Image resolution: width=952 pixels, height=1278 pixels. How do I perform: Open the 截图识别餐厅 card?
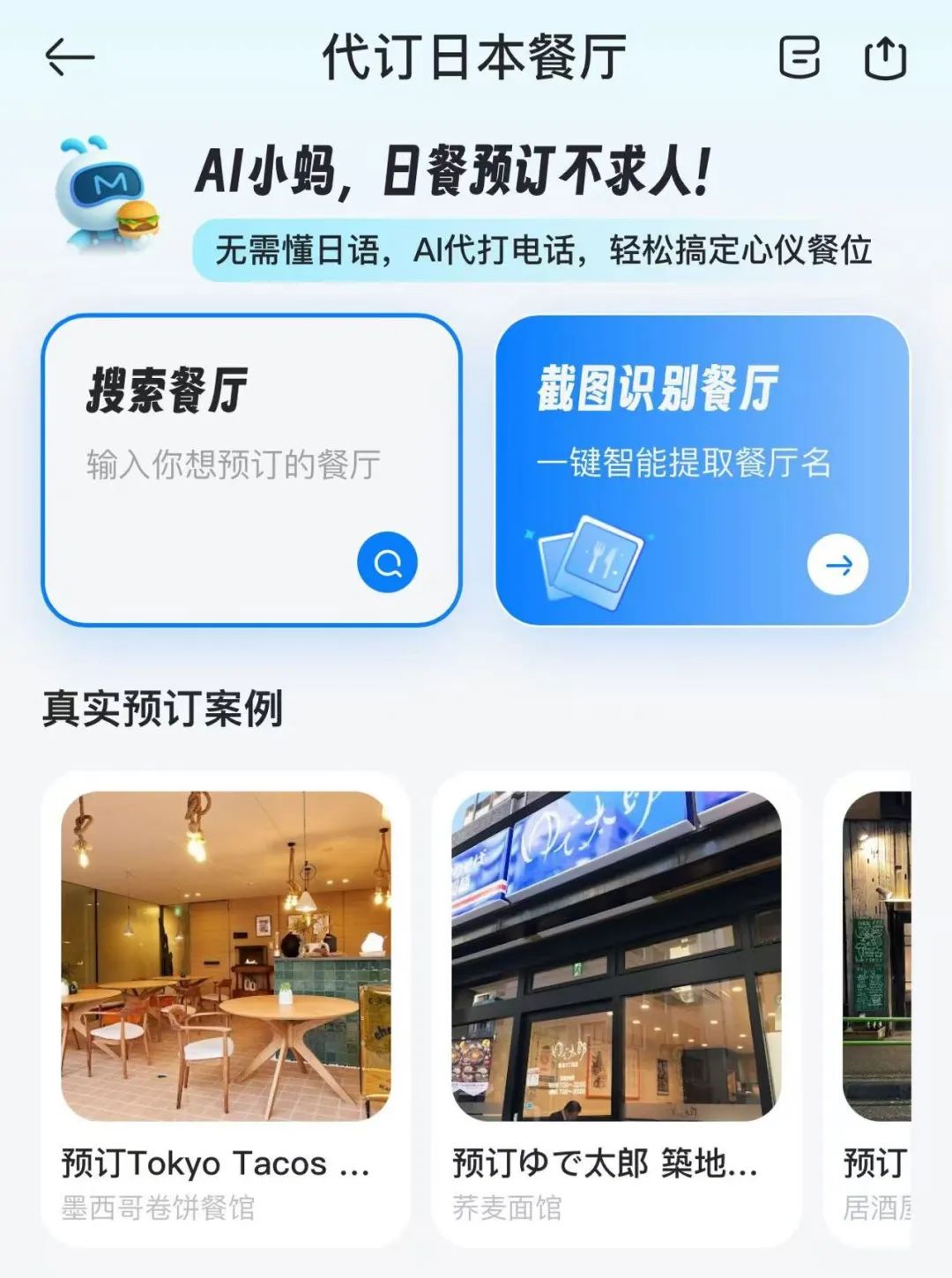(x=702, y=470)
